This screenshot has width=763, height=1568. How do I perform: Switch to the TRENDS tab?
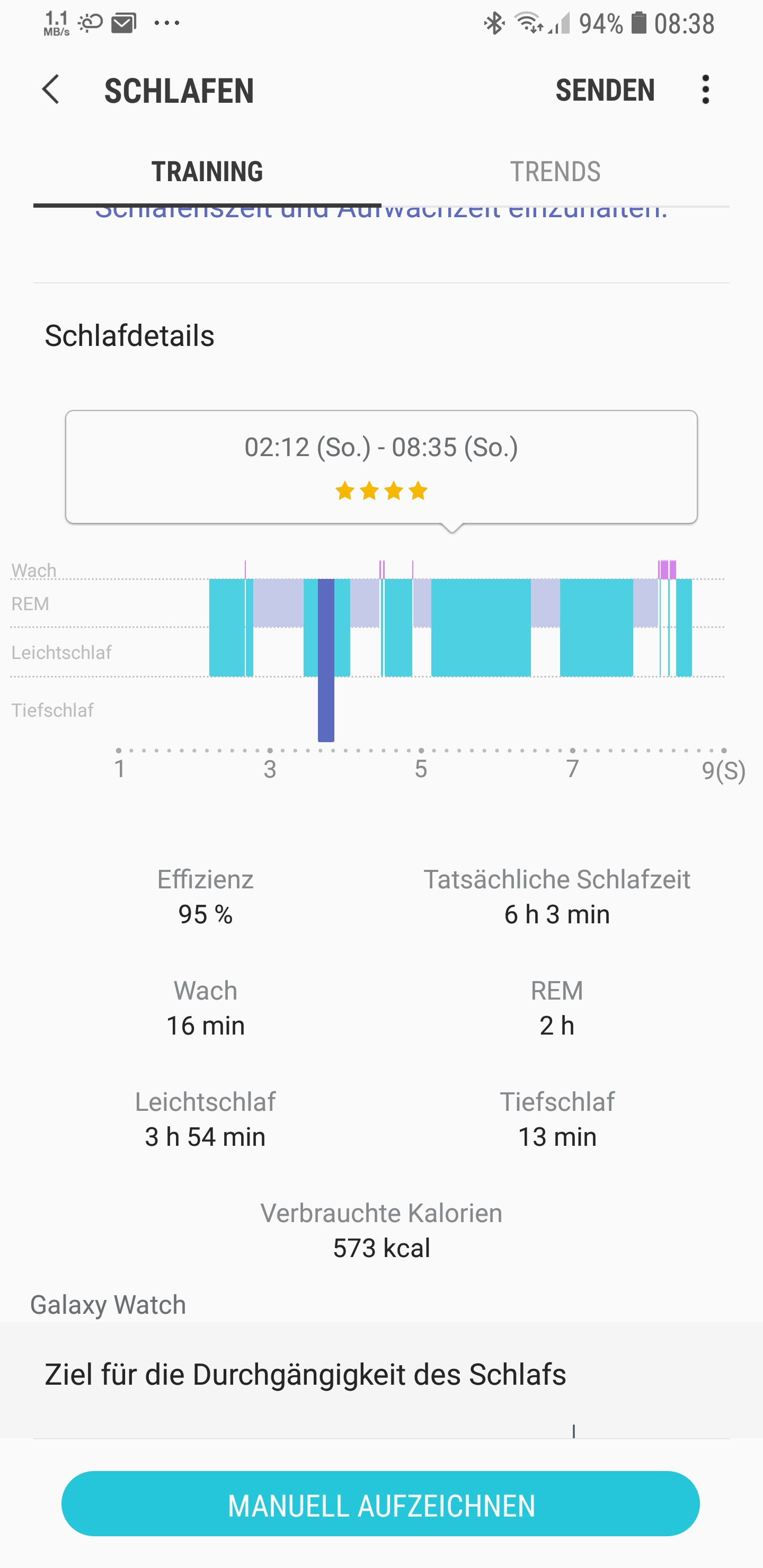pos(555,172)
